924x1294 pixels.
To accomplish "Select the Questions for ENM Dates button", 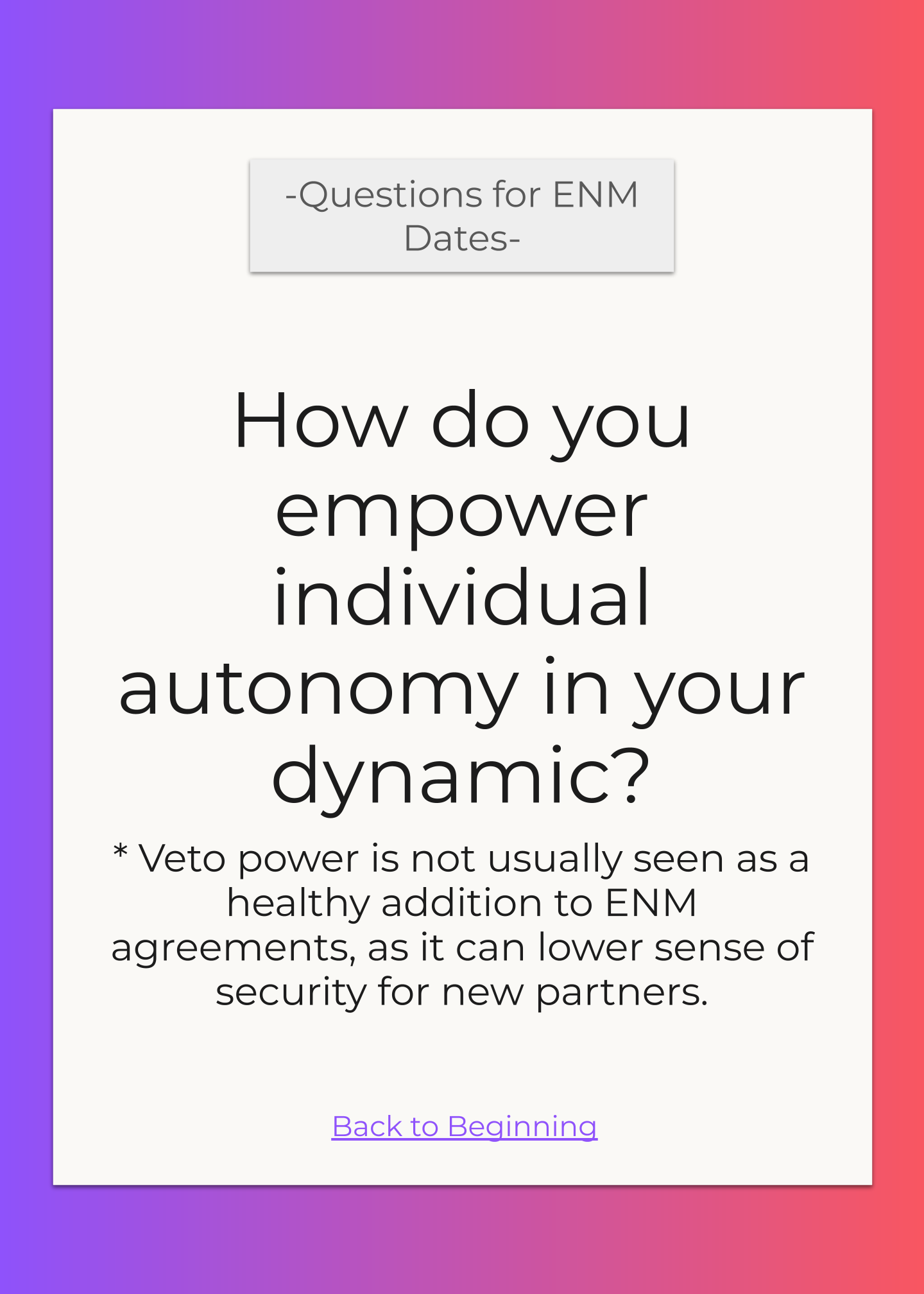I will (462, 216).
